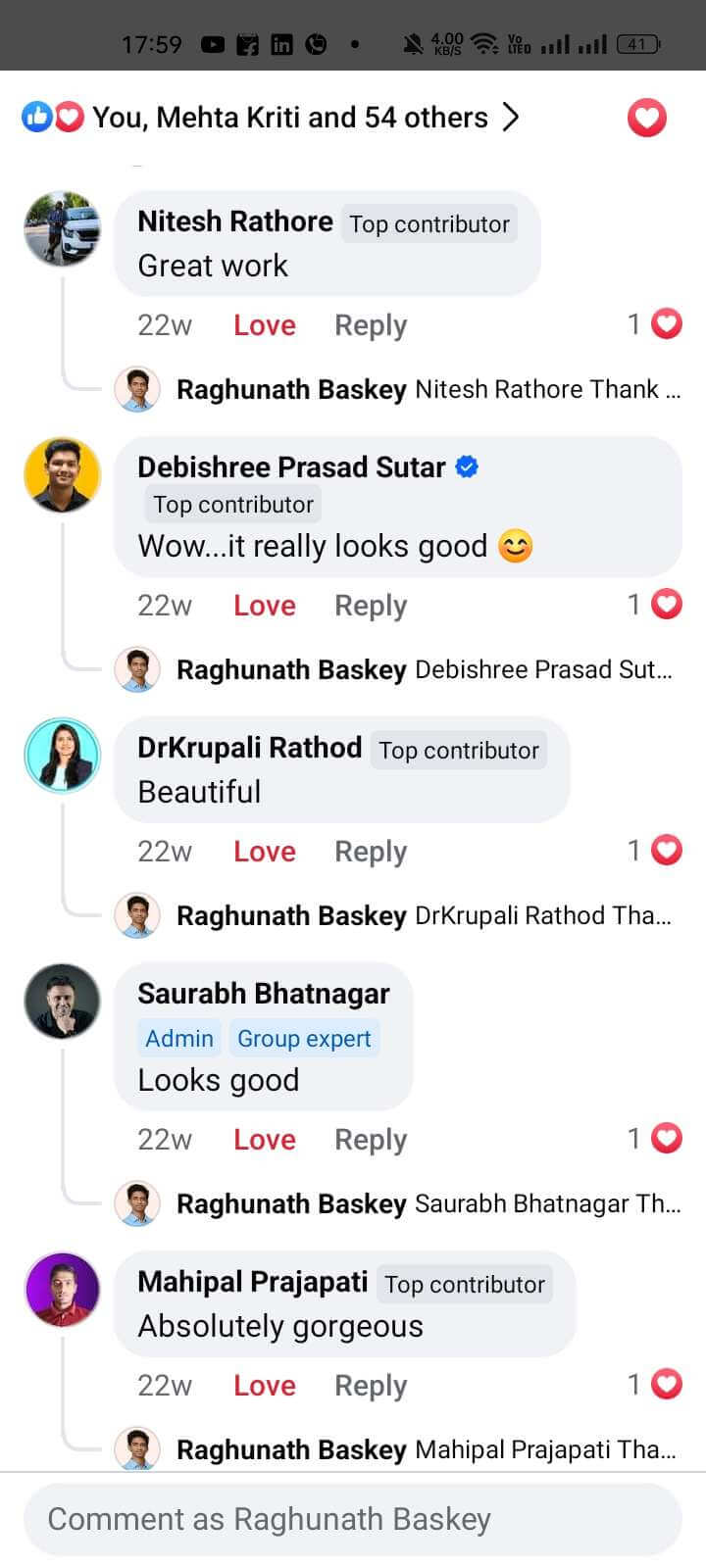Toggle Love on Saurabh Bhatnagar's comment
The height and width of the screenshot is (1568, 706).
point(264,1140)
